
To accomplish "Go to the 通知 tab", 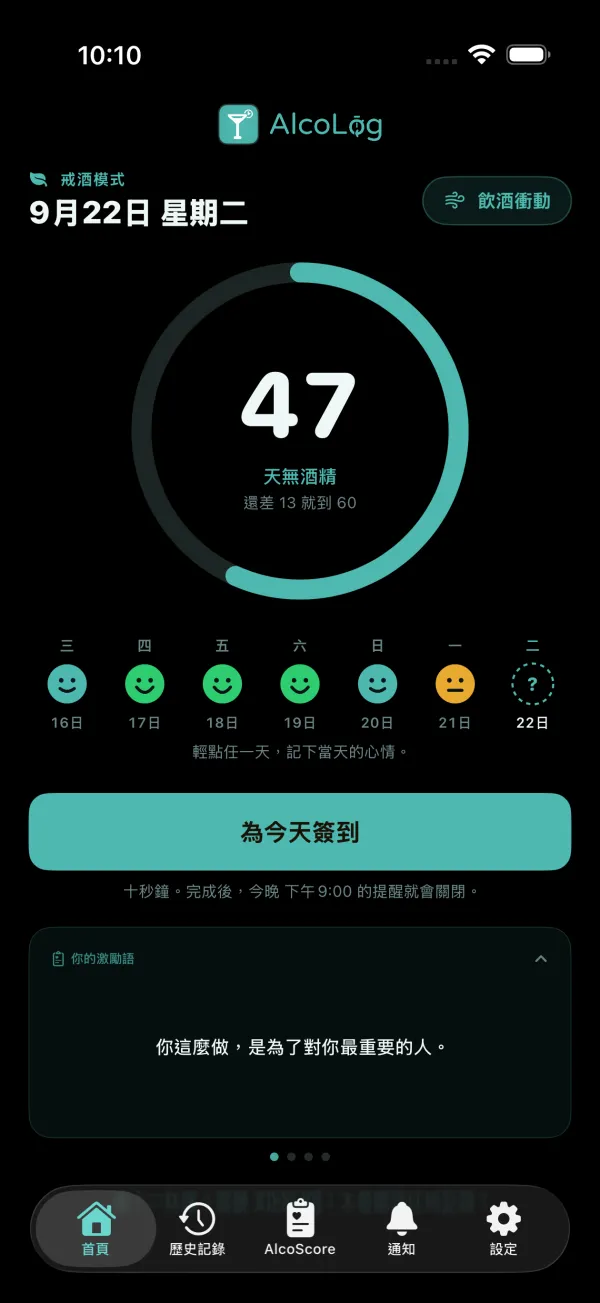I will pyautogui.click(x=402, y=1229).
